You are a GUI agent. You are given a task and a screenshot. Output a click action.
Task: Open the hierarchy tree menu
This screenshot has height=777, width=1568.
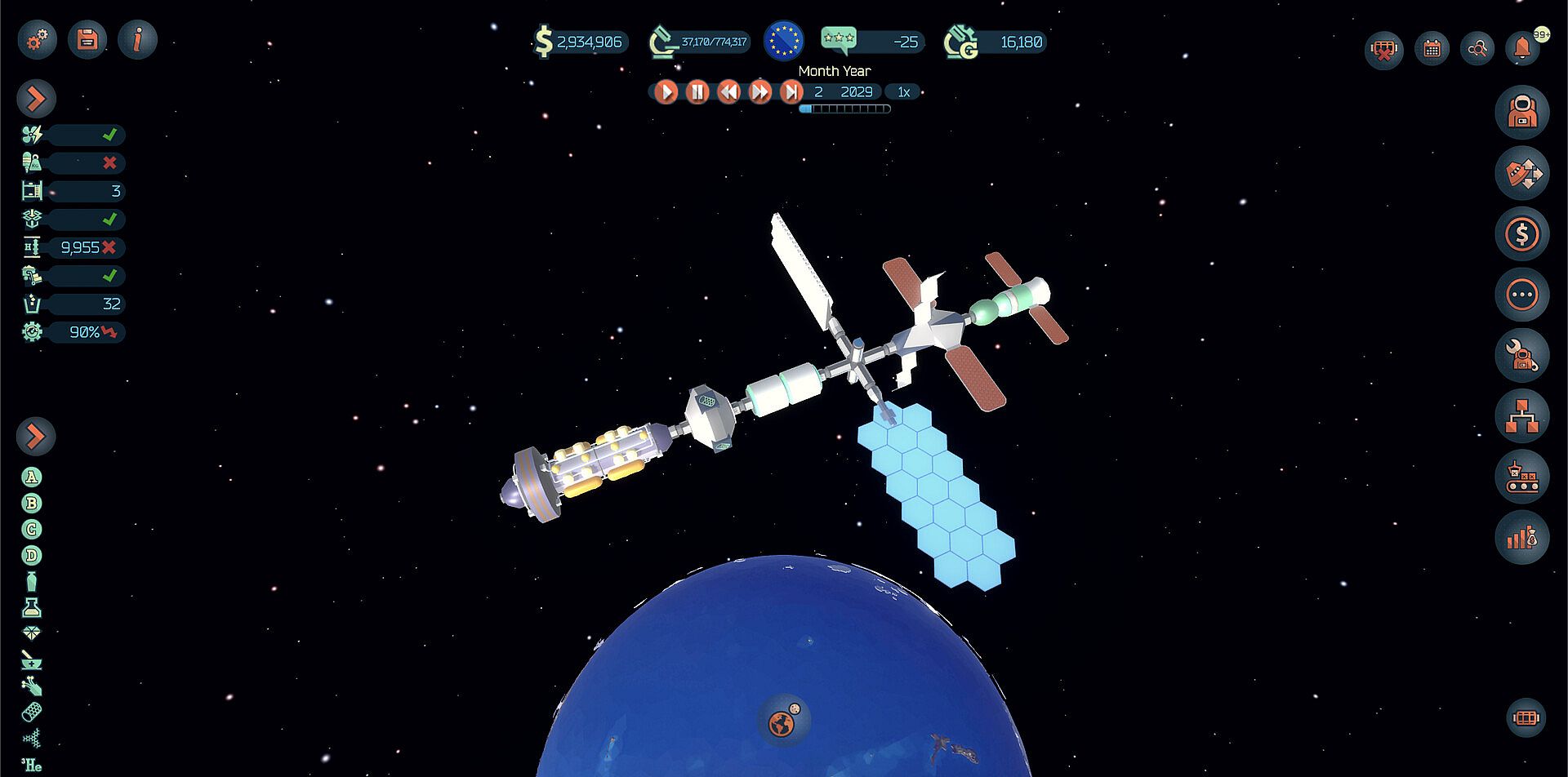(x=1521, y=416)
